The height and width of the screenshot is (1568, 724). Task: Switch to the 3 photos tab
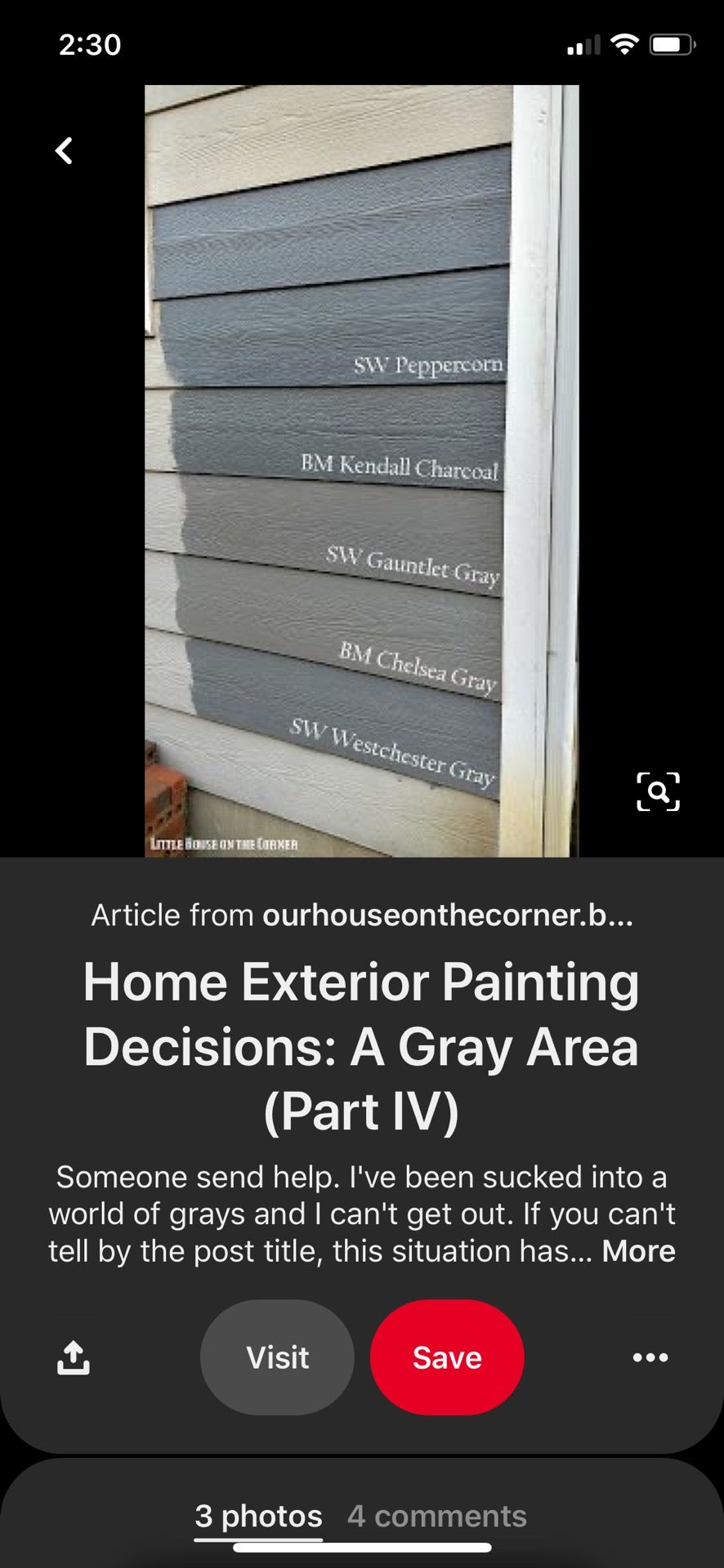click(258, 1517)
